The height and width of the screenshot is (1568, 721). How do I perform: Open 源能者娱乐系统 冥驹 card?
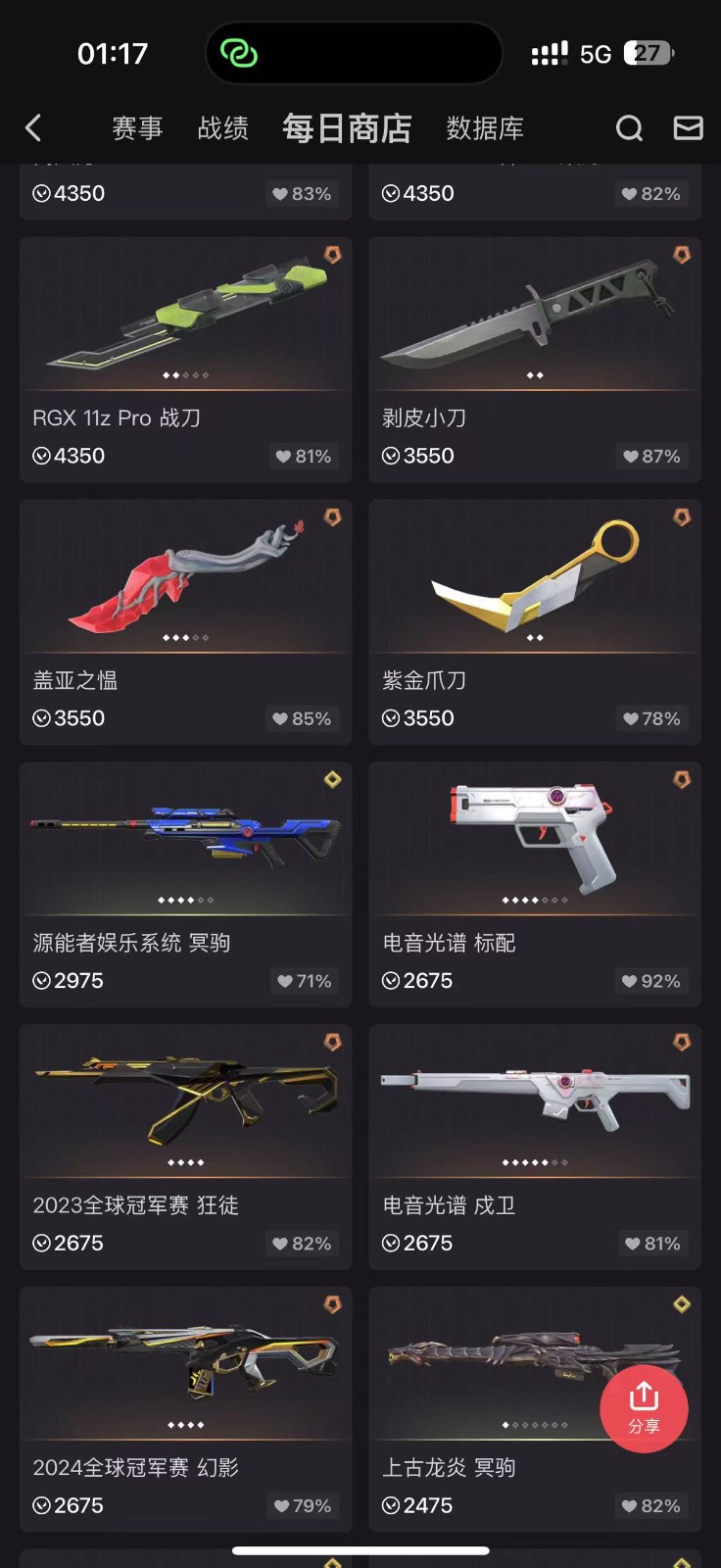(x=186, y=884)
